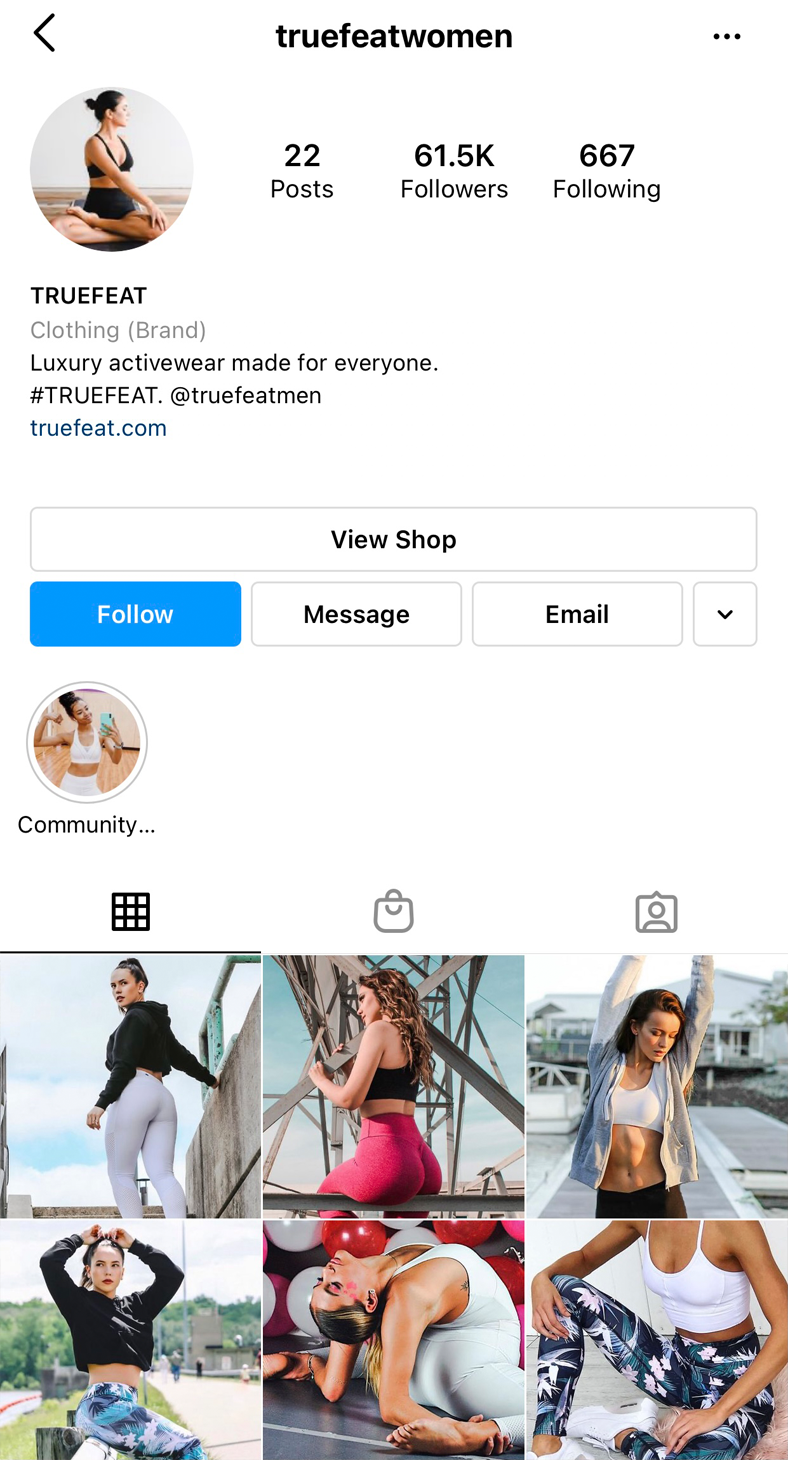The width and height of the screenshot is (788, 1460).
Task: Expand suggested accounts with the chevron button
Action: click(725, 614)
